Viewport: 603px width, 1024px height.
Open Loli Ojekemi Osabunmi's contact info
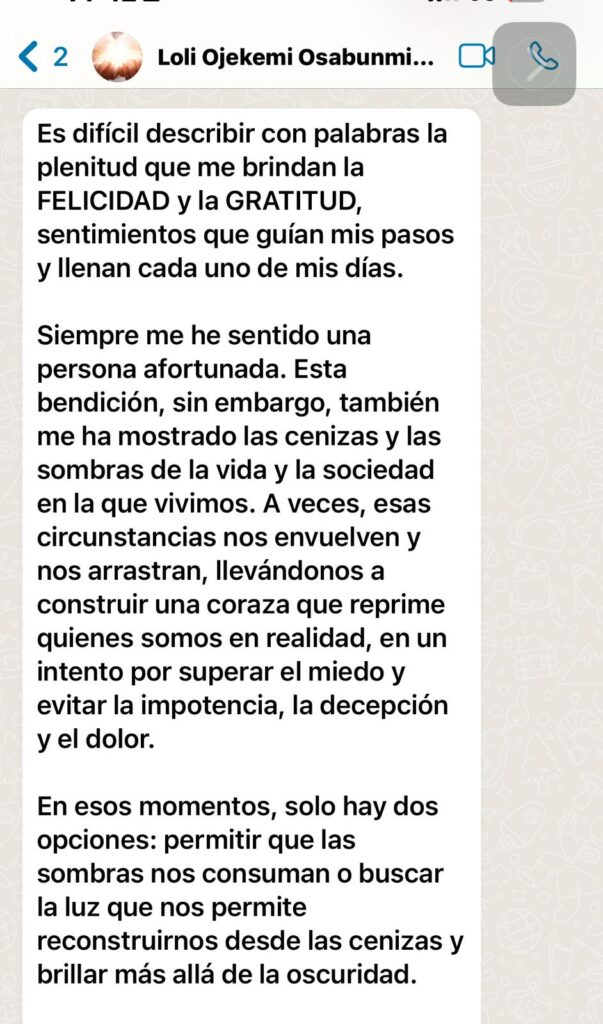295,57
